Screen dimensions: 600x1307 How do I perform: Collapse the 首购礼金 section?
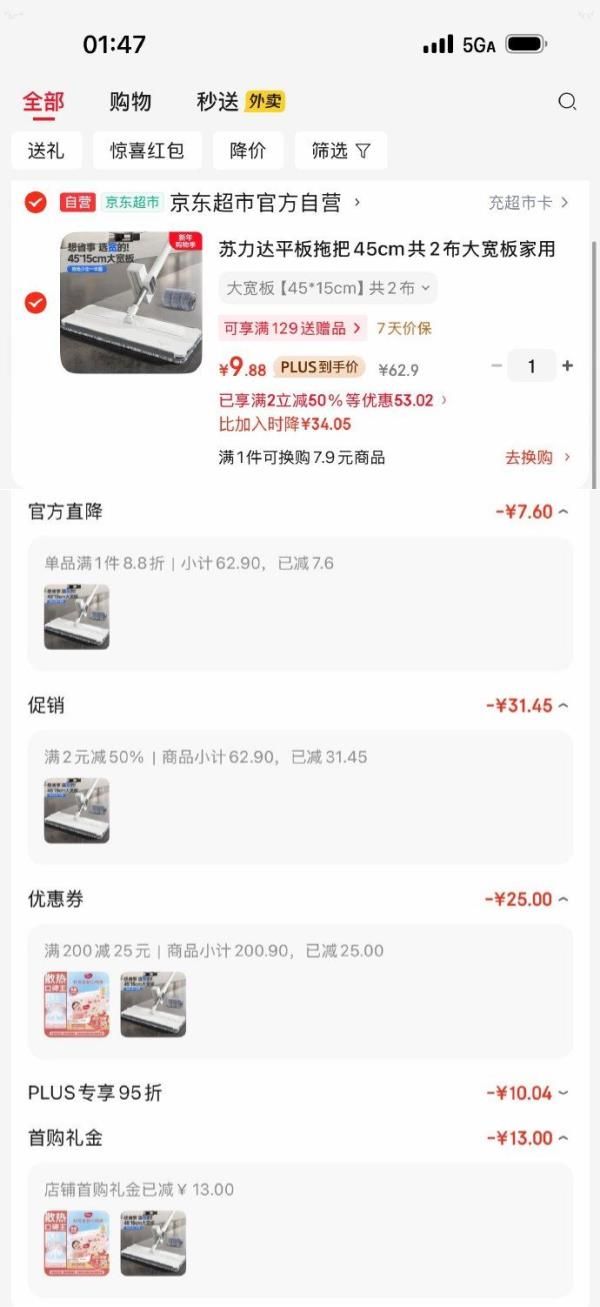pos(563,1138)
